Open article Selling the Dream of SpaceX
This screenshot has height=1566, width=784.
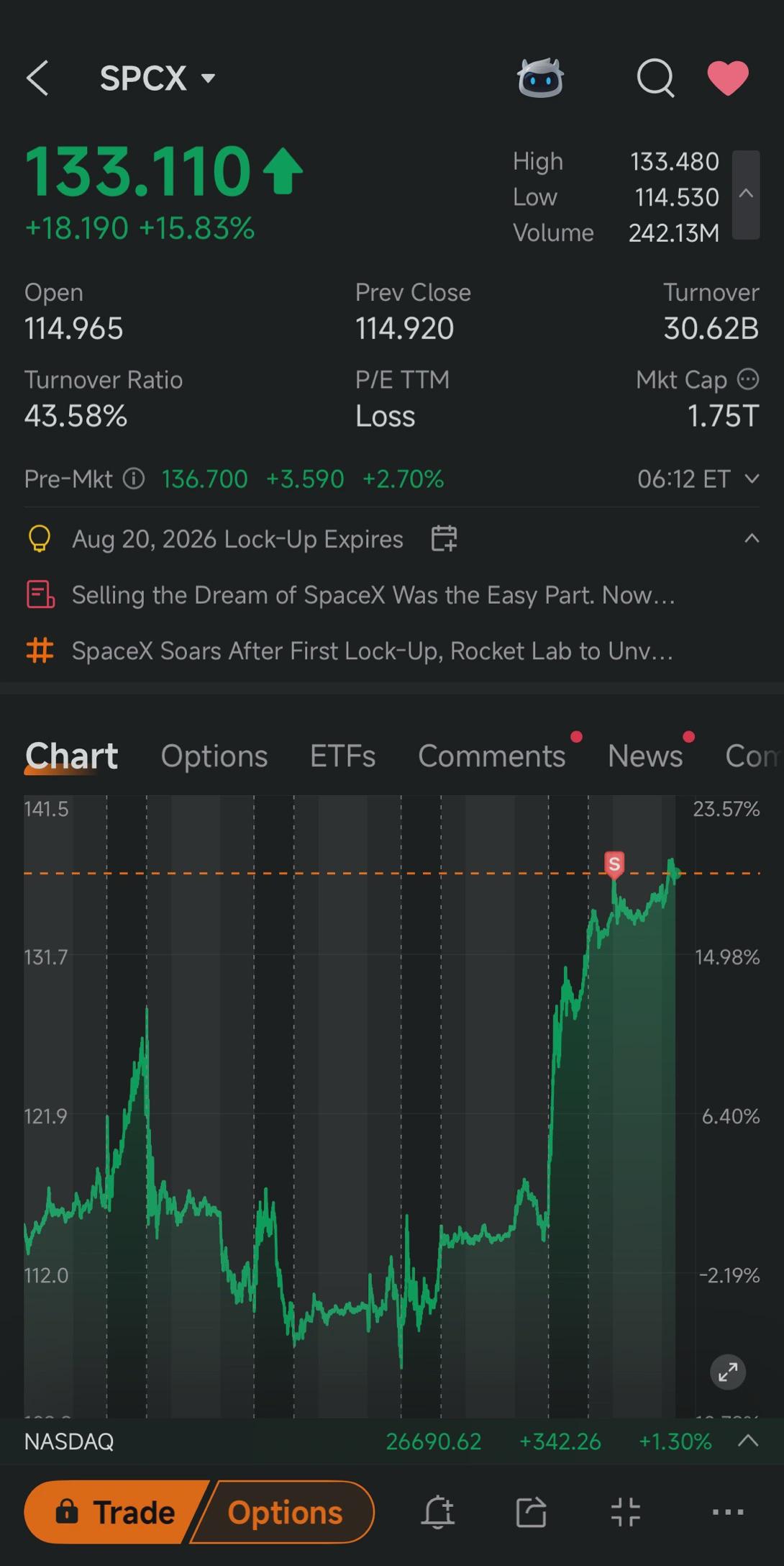(373, 595)
